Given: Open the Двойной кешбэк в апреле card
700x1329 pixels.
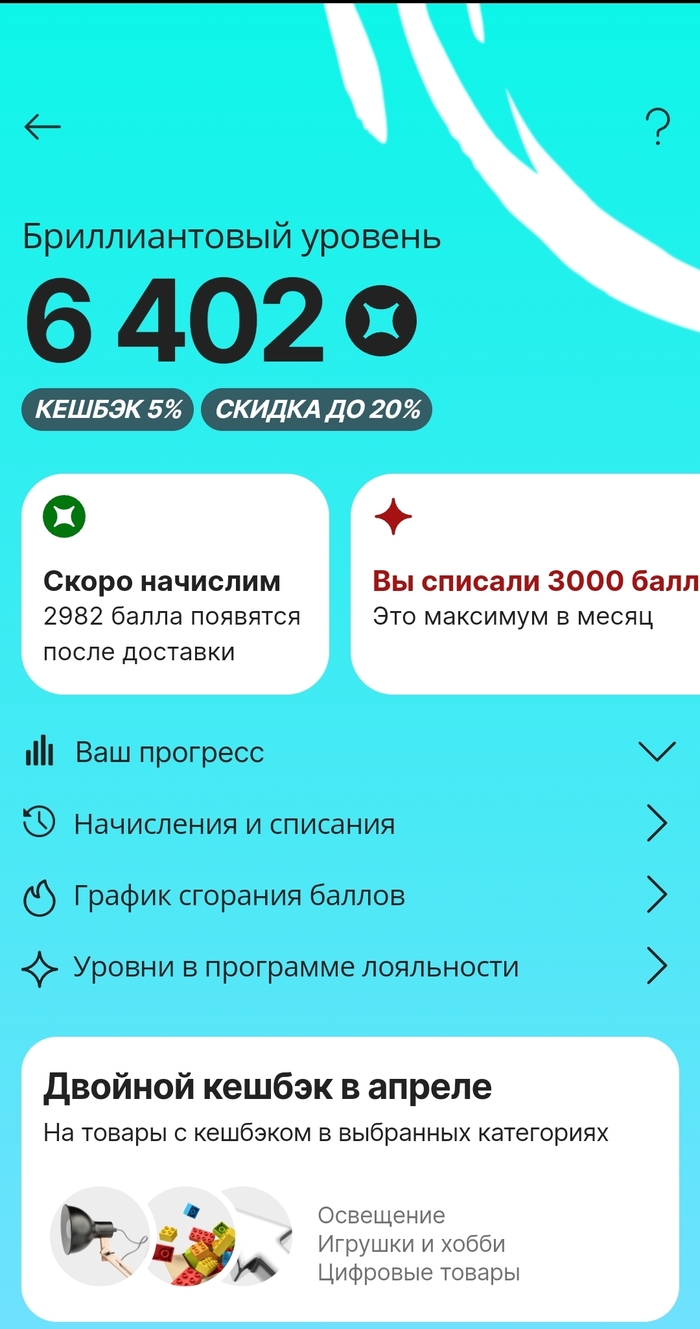Looking at the screenshot, I should [x=350, y=1178].
